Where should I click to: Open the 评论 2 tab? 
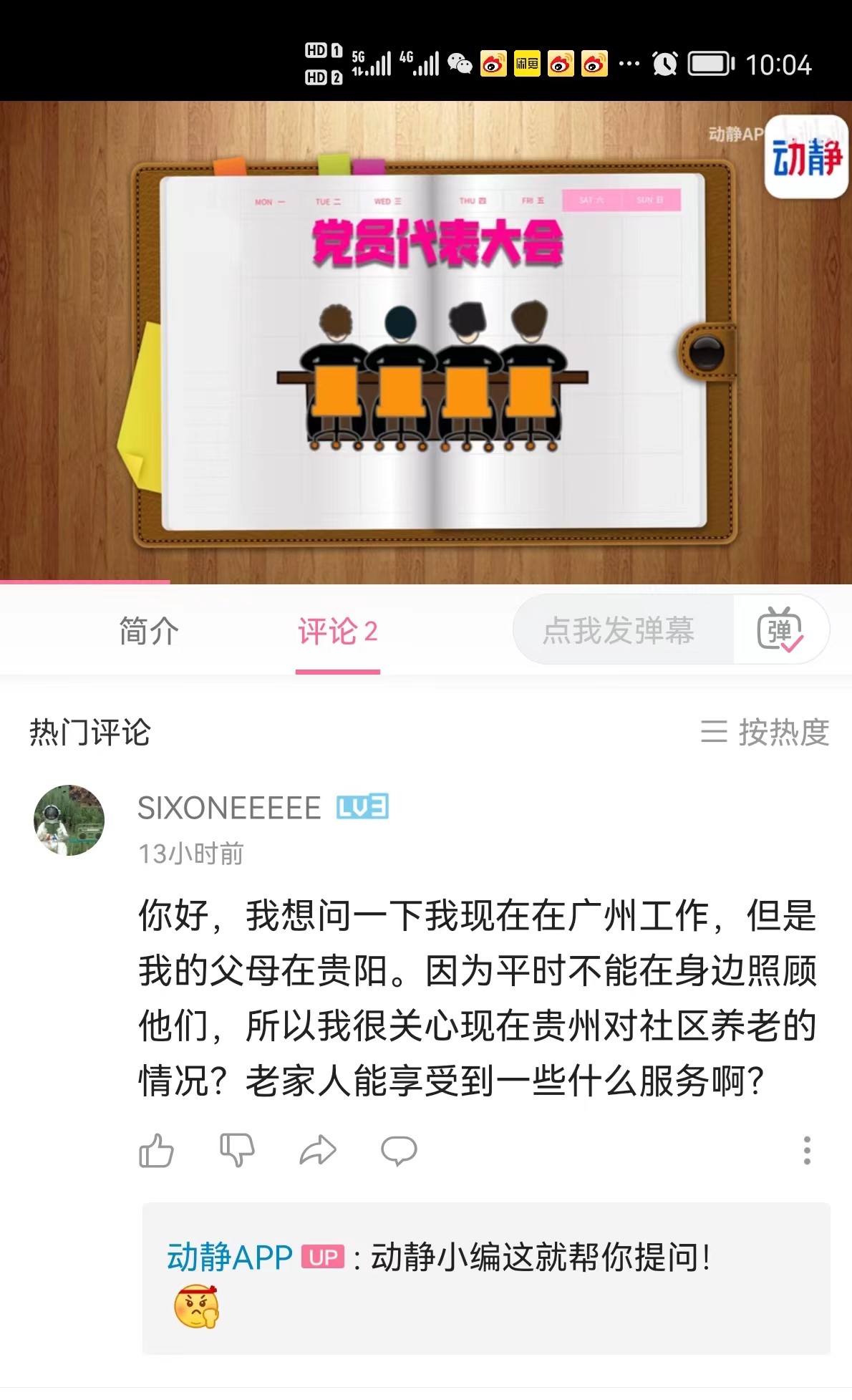click(337, 631)
